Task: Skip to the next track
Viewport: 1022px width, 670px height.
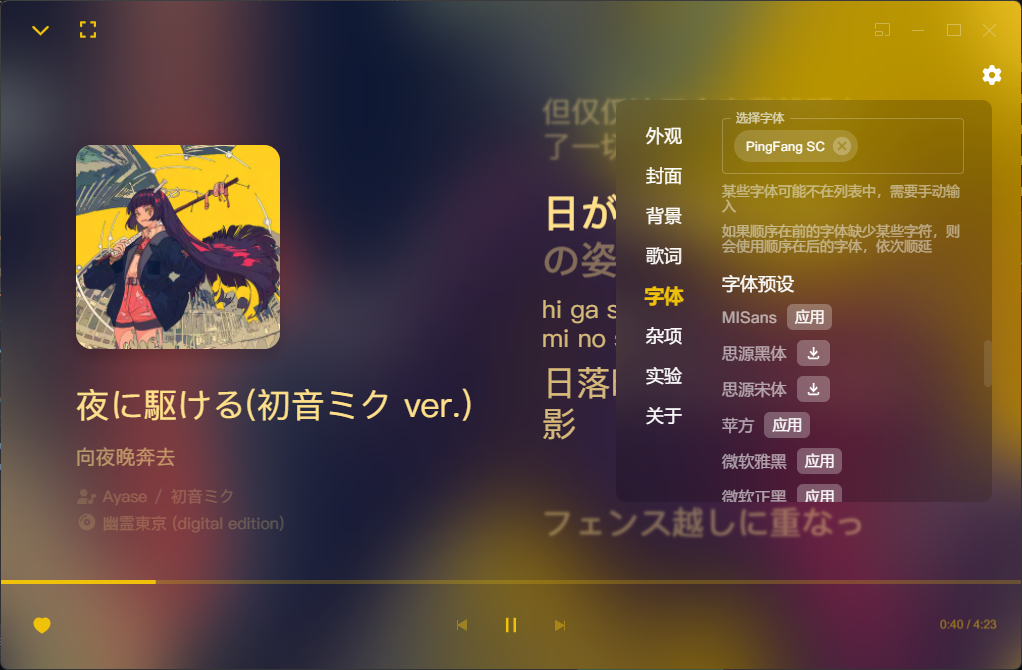Action: click(560, 625)
